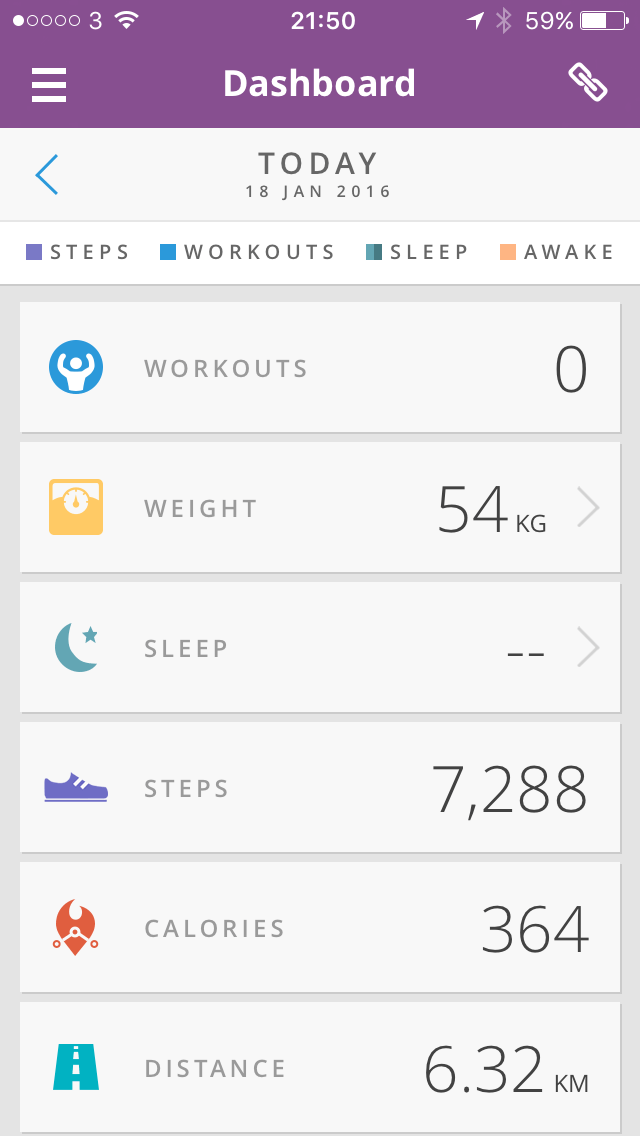This screenshot has width=640, height=1136.
Task: Open the Sleep card details
Action: pyautogui.click(x=320, y=648)
